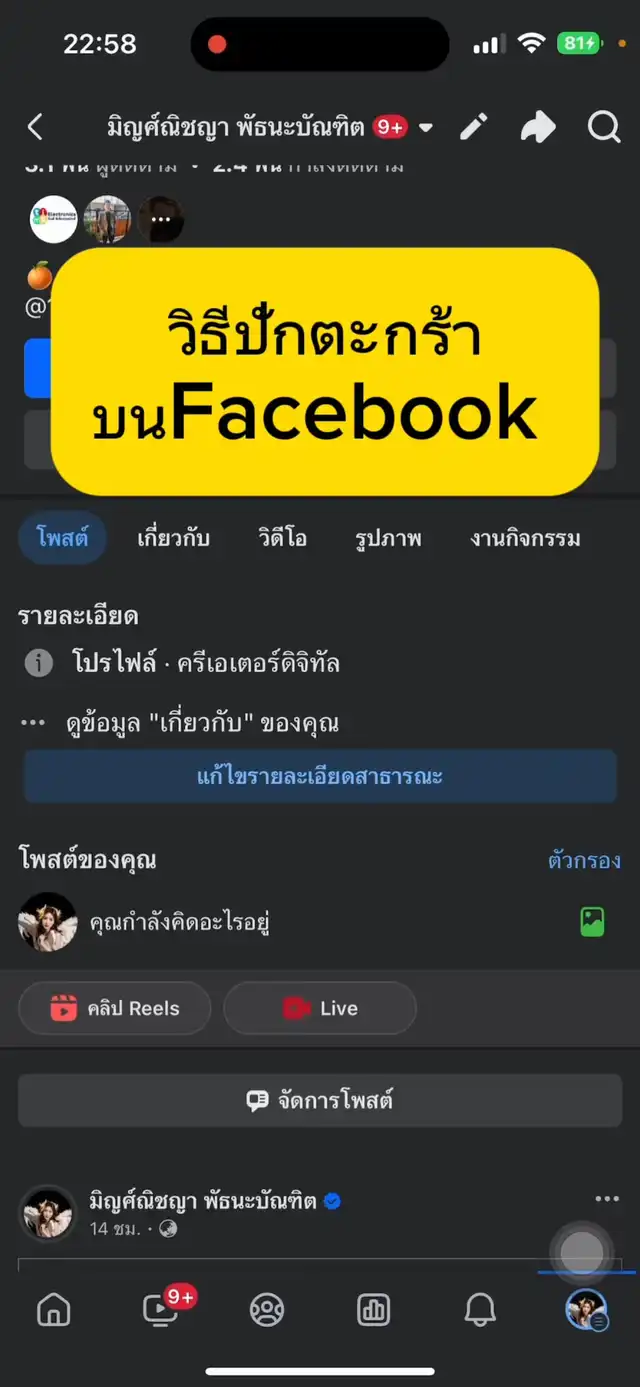Create a คลิป Reels

[x=115, y=1008]
